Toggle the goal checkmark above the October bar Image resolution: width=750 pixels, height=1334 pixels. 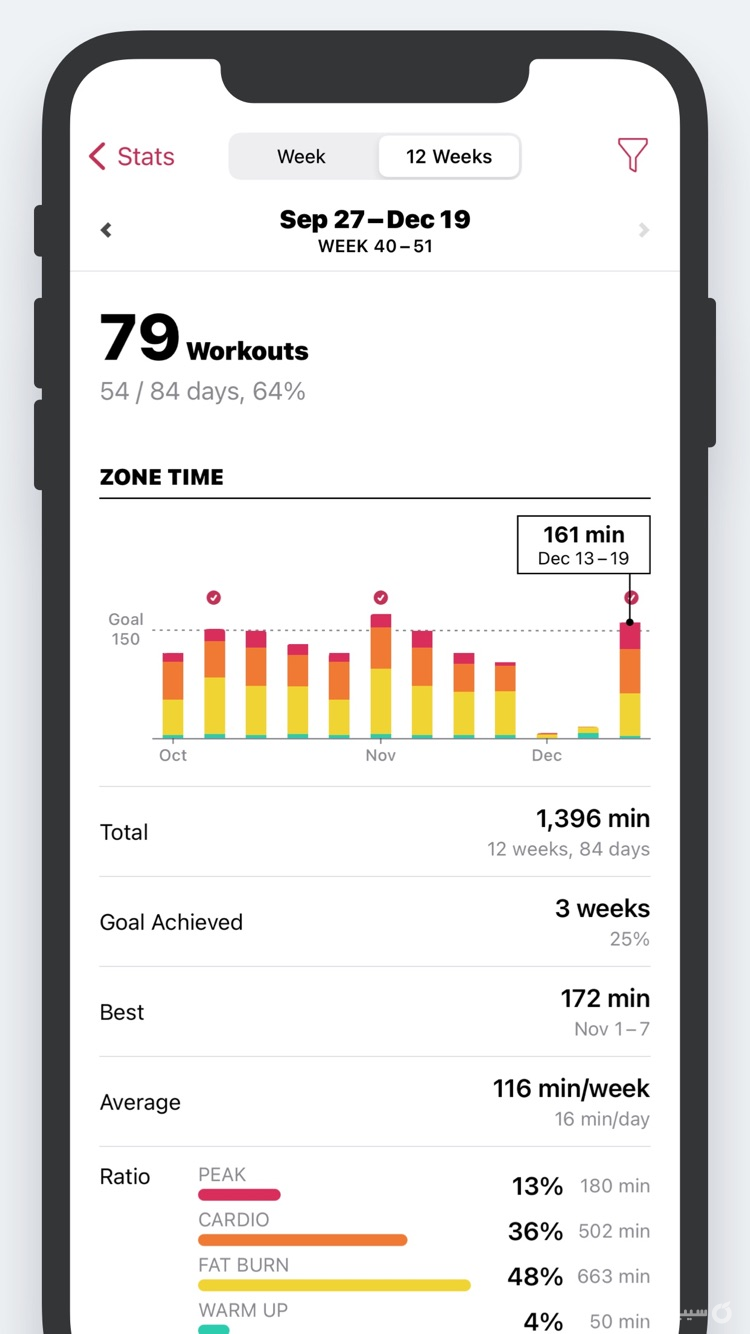(x=214, y=597)
